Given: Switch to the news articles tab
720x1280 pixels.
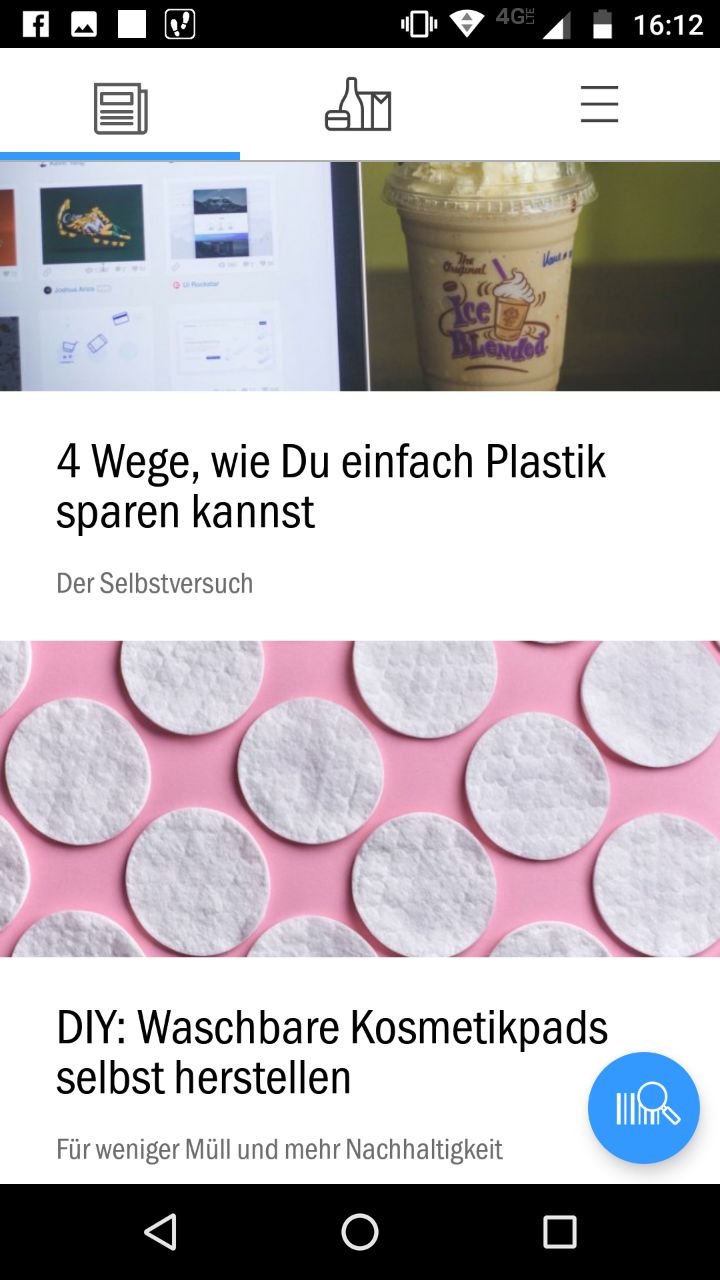Looking at the screenshot, I should [120, 104].
